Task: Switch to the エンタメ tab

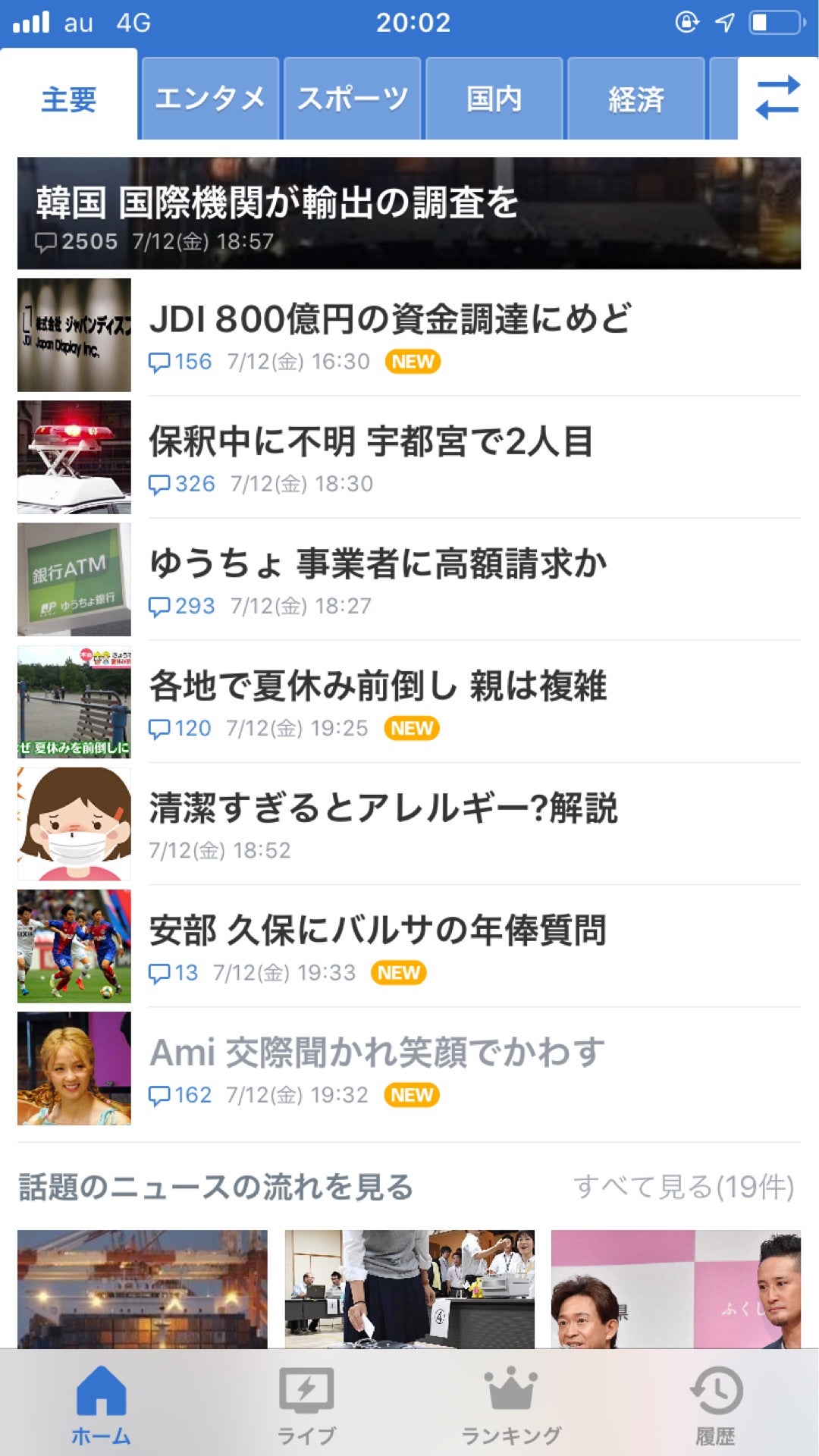Action: (210, 97)
